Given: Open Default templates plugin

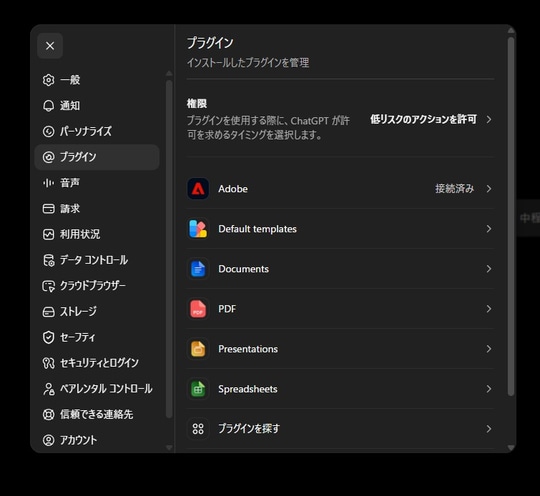Looking at the screenshot, I should (340, 229).
